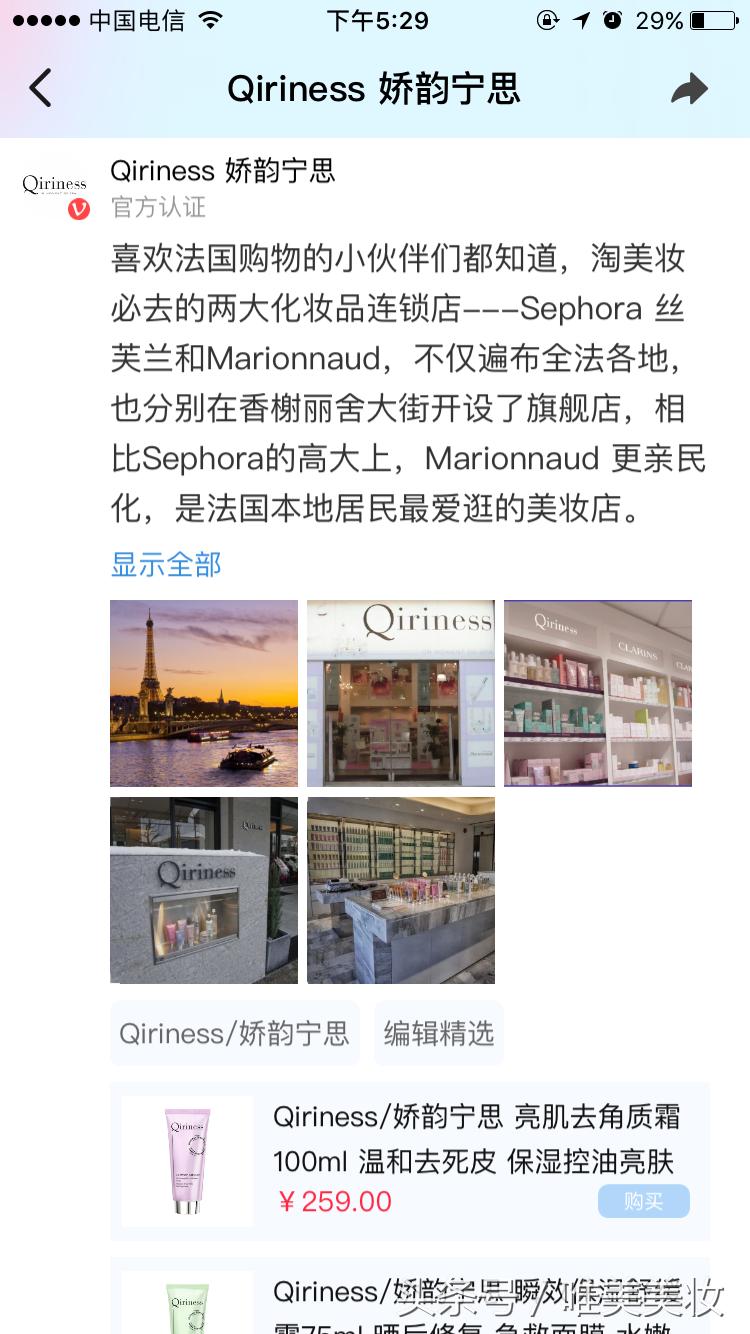Tap the location arrow icon in the status bar

pyautogui.click(x=582, y=18)
